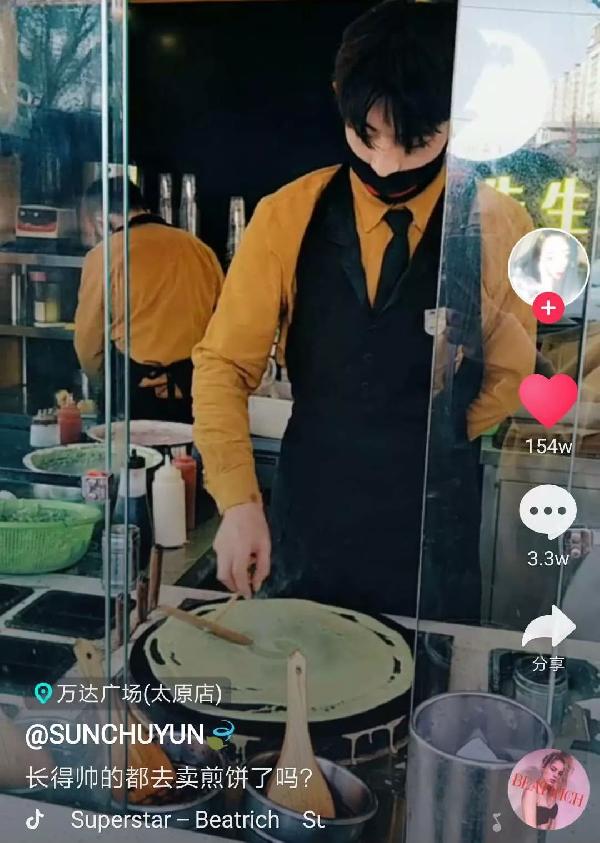Screen dimensions: 600x843
Task: Share this video via the arrow icon
Action: pos(548,628)
